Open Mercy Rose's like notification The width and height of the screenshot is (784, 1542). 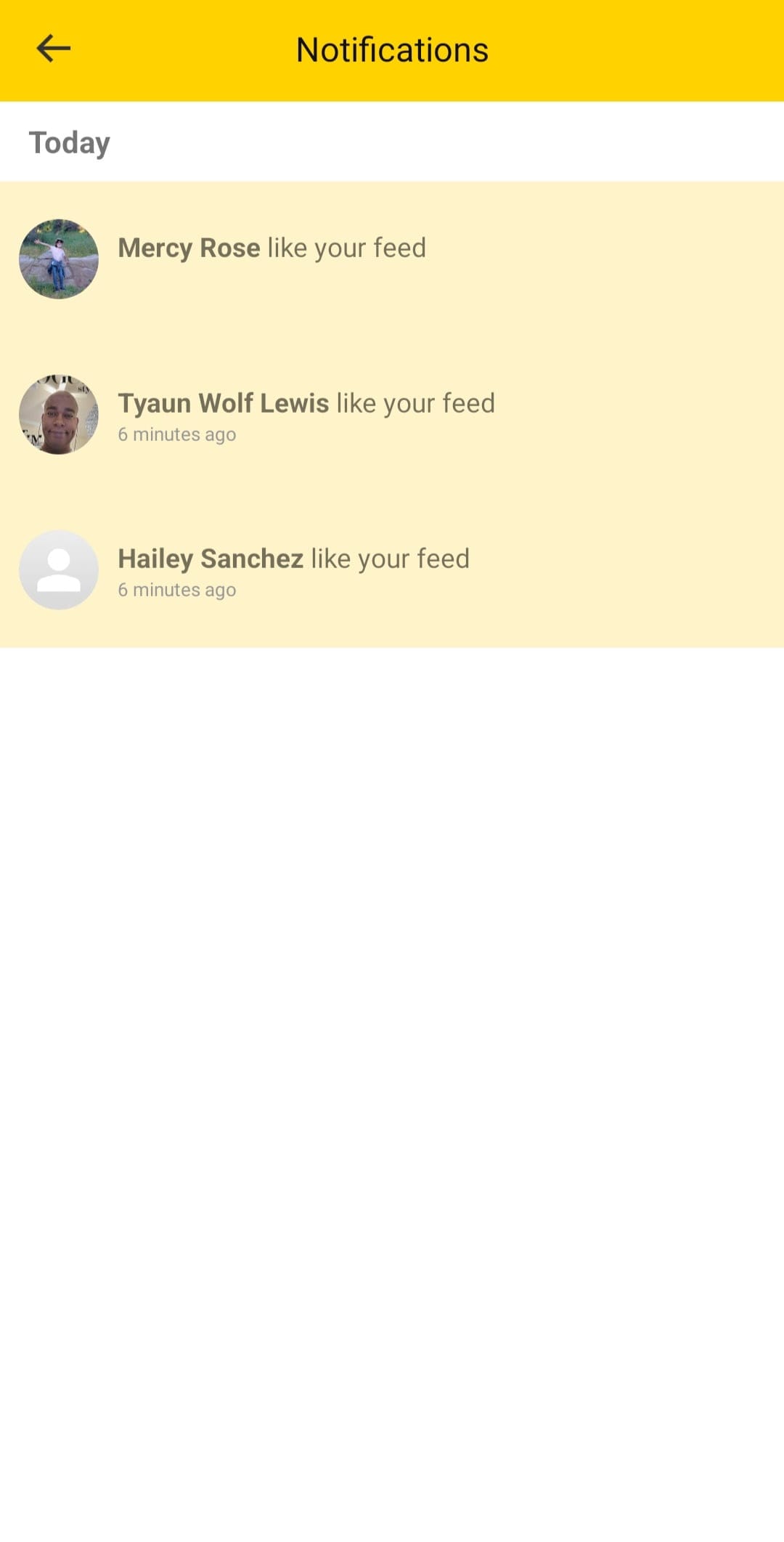coord(392,259)
